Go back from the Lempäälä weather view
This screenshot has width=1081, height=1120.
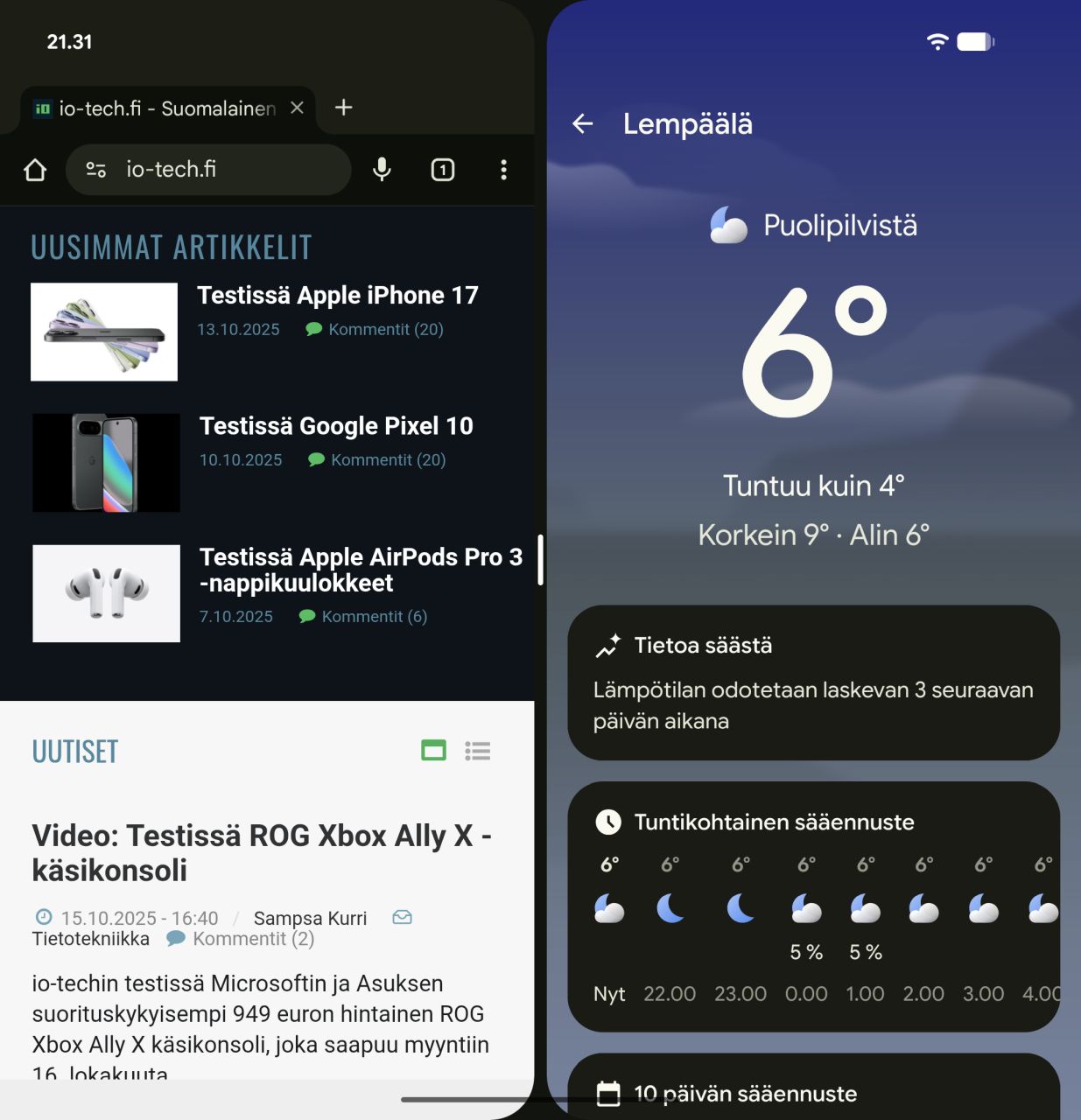(583, 124)
